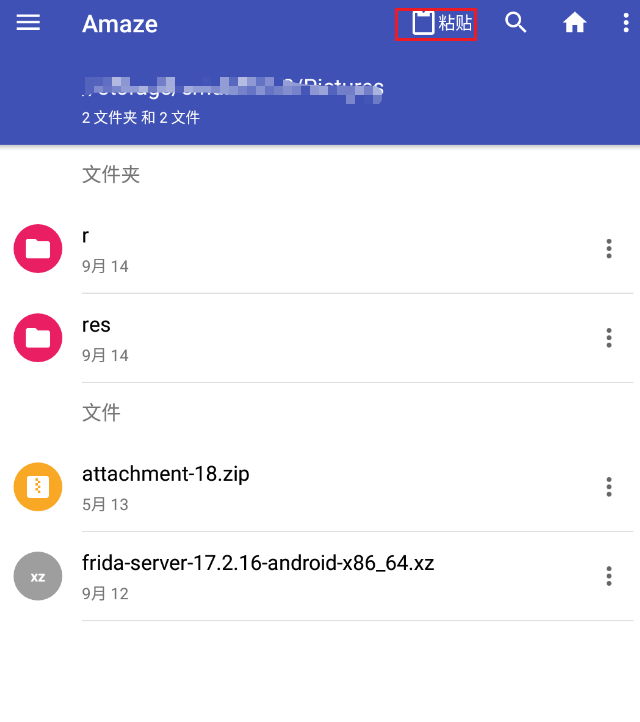Search files with the magnifier icon
The width and height of the screenshot is (640, 722).
coord(516,23)
